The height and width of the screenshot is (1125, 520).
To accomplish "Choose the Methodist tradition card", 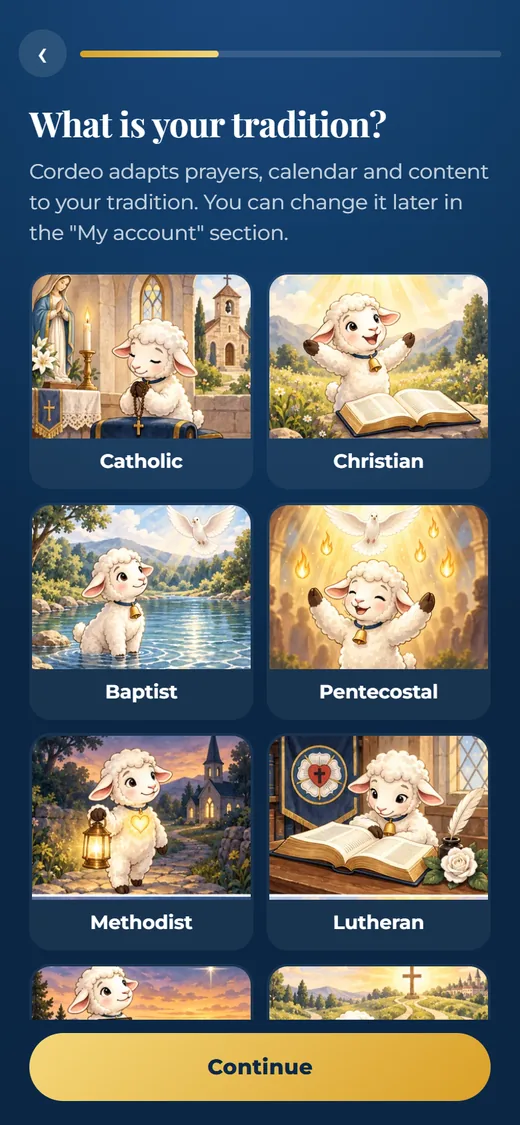I will coord(141,842).
